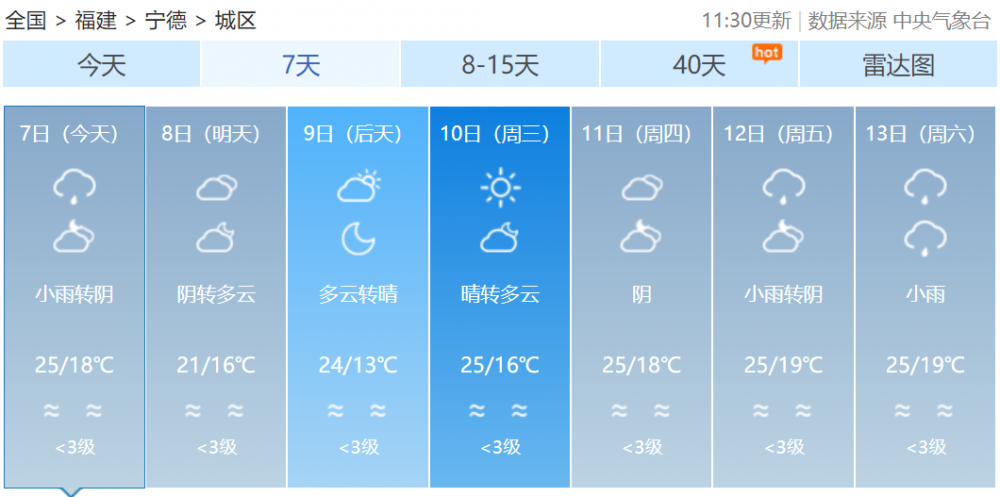Open the 福建 province breadcrumb link
Viewport: 1000px width, 497px height.
click(x=96, y=20)
